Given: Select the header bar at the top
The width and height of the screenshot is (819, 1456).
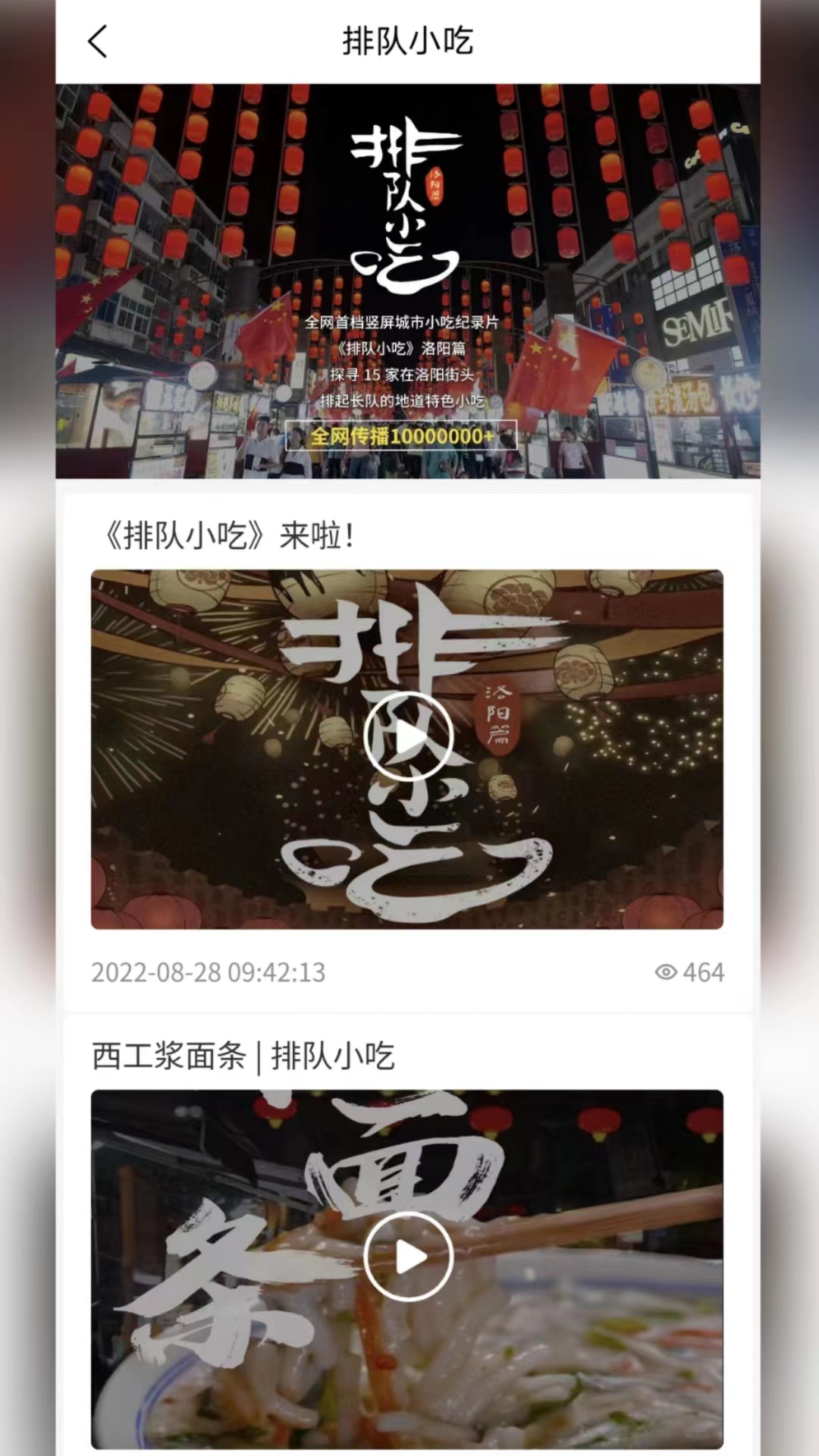Looking at the screenshot, I should pos(408,42).
